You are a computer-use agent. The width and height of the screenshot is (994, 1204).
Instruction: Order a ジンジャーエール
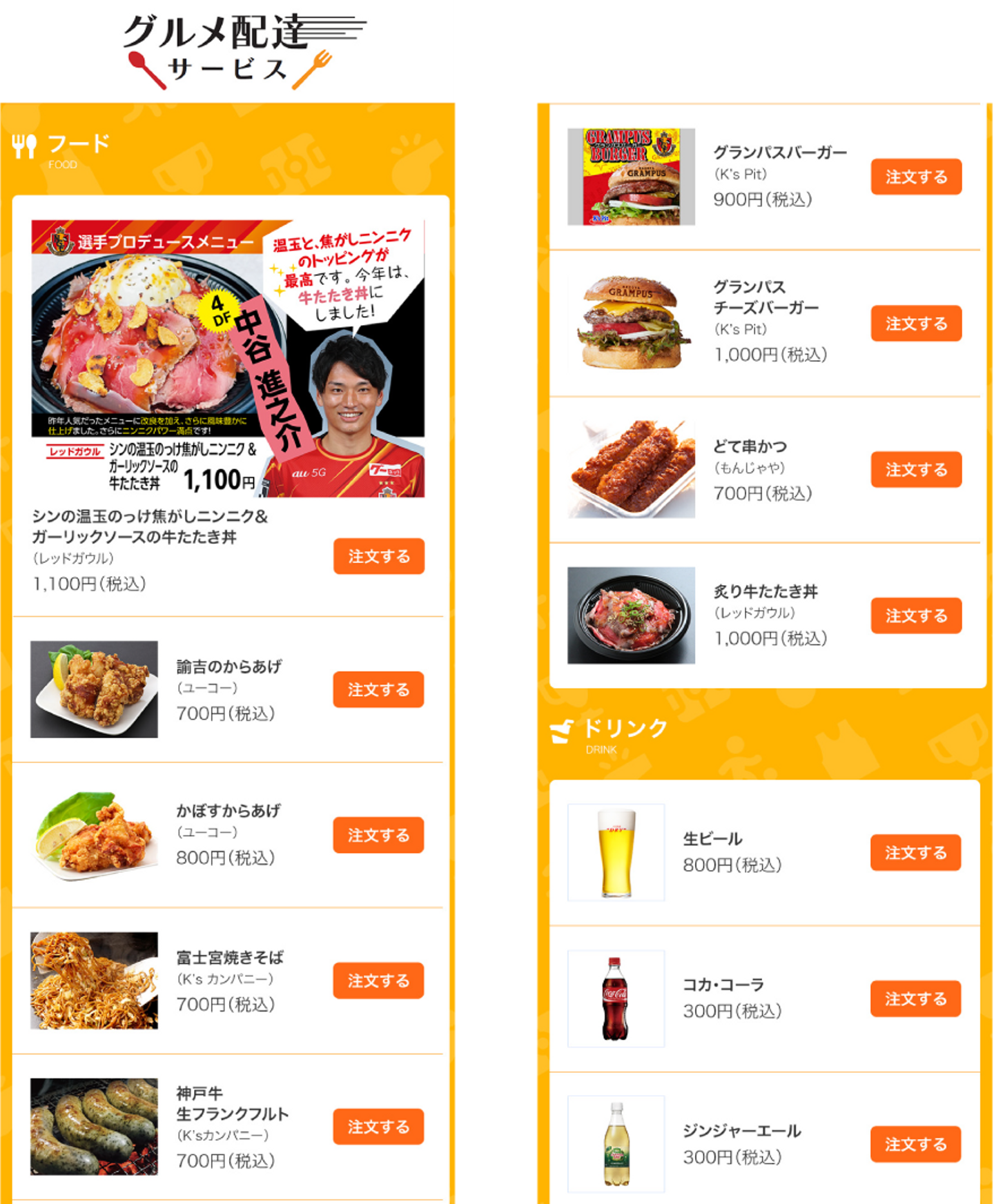[915, 1144]
